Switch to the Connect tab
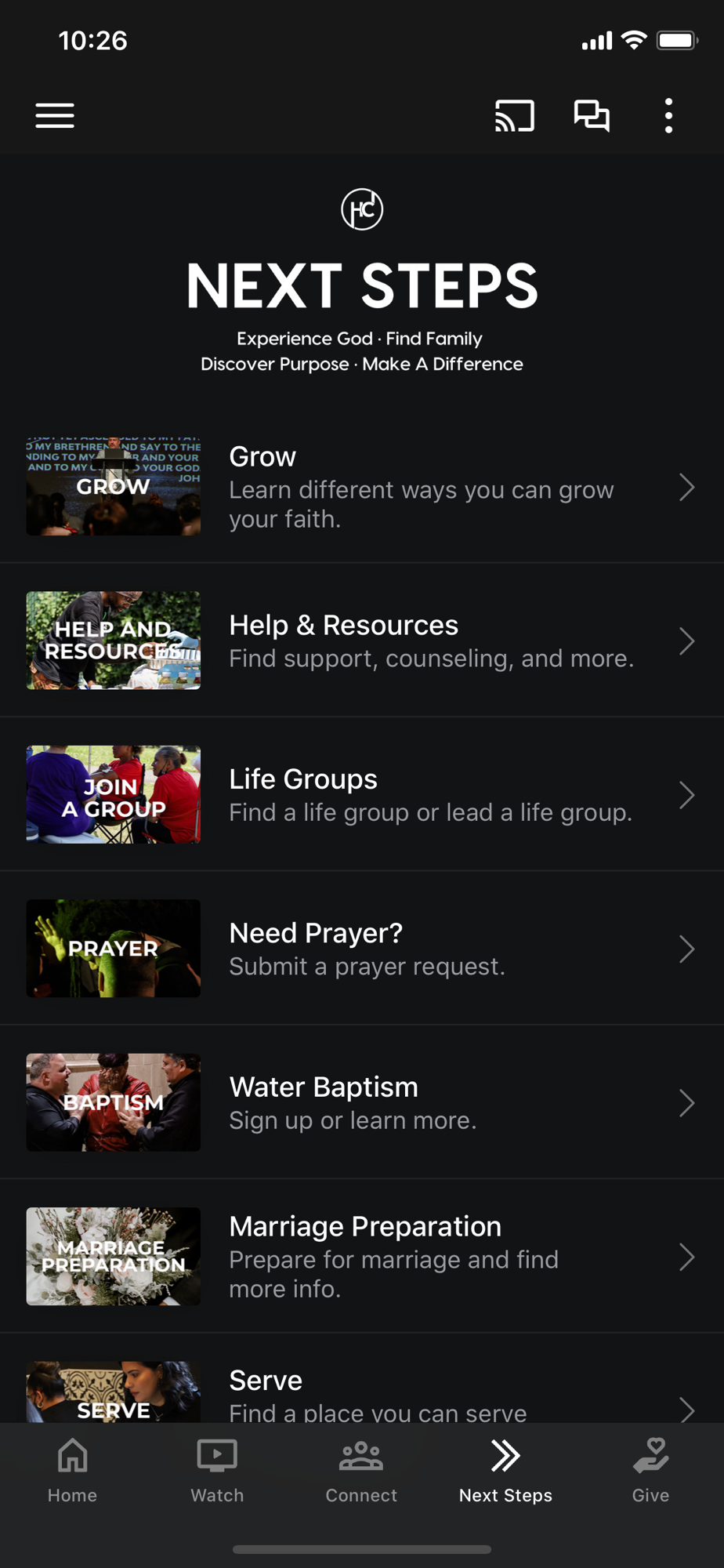This screenshot has width=724, height=1568. 361,1471
